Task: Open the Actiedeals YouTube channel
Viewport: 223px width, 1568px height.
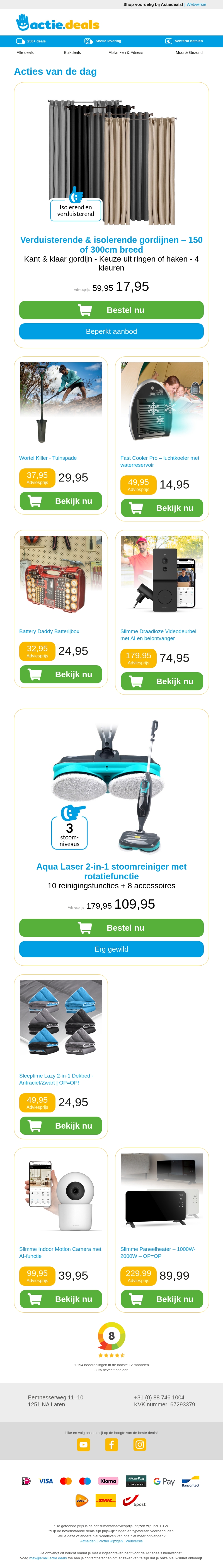Action: (x=84, y=1444)
